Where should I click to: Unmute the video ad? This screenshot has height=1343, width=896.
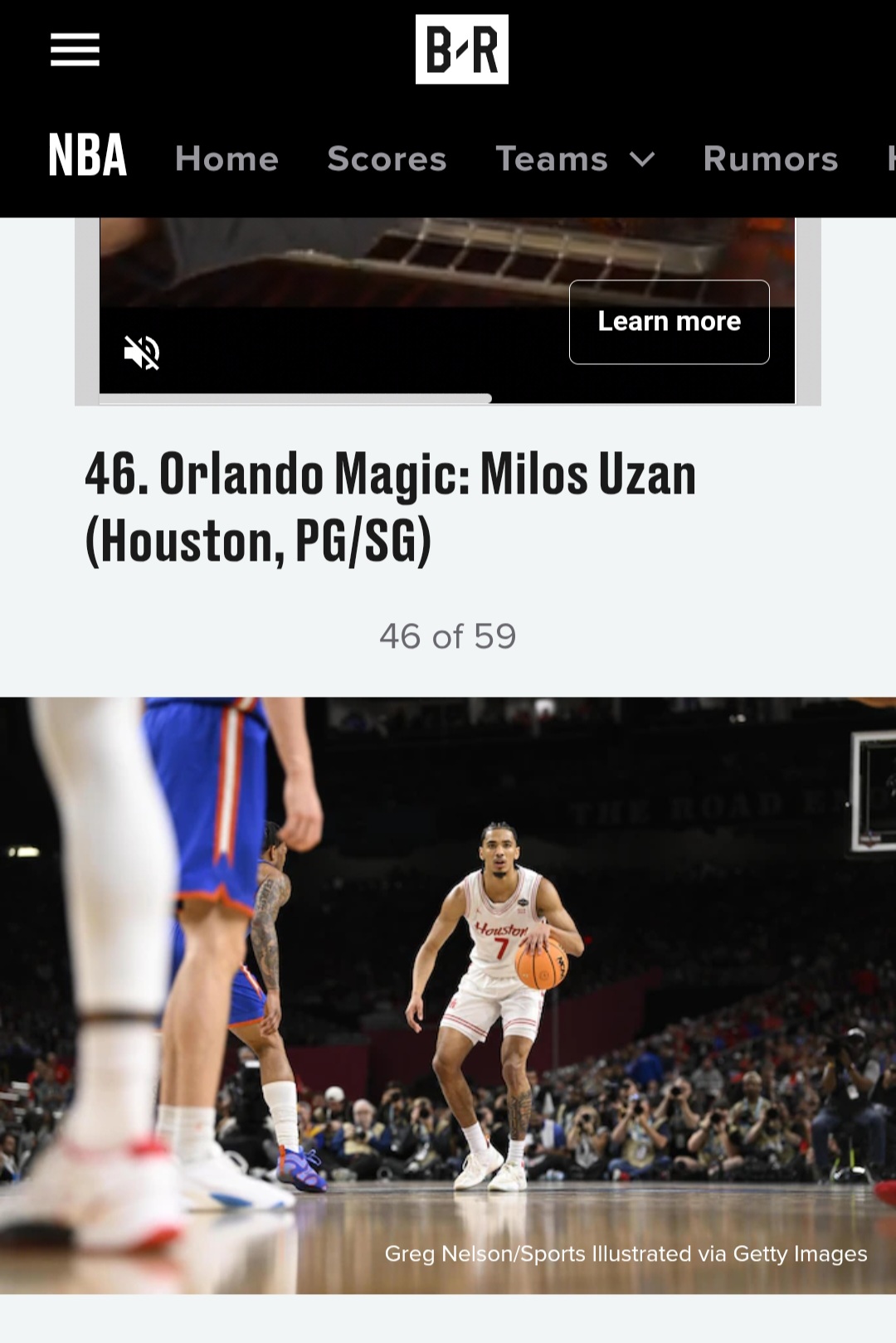(x=142, y=353)
